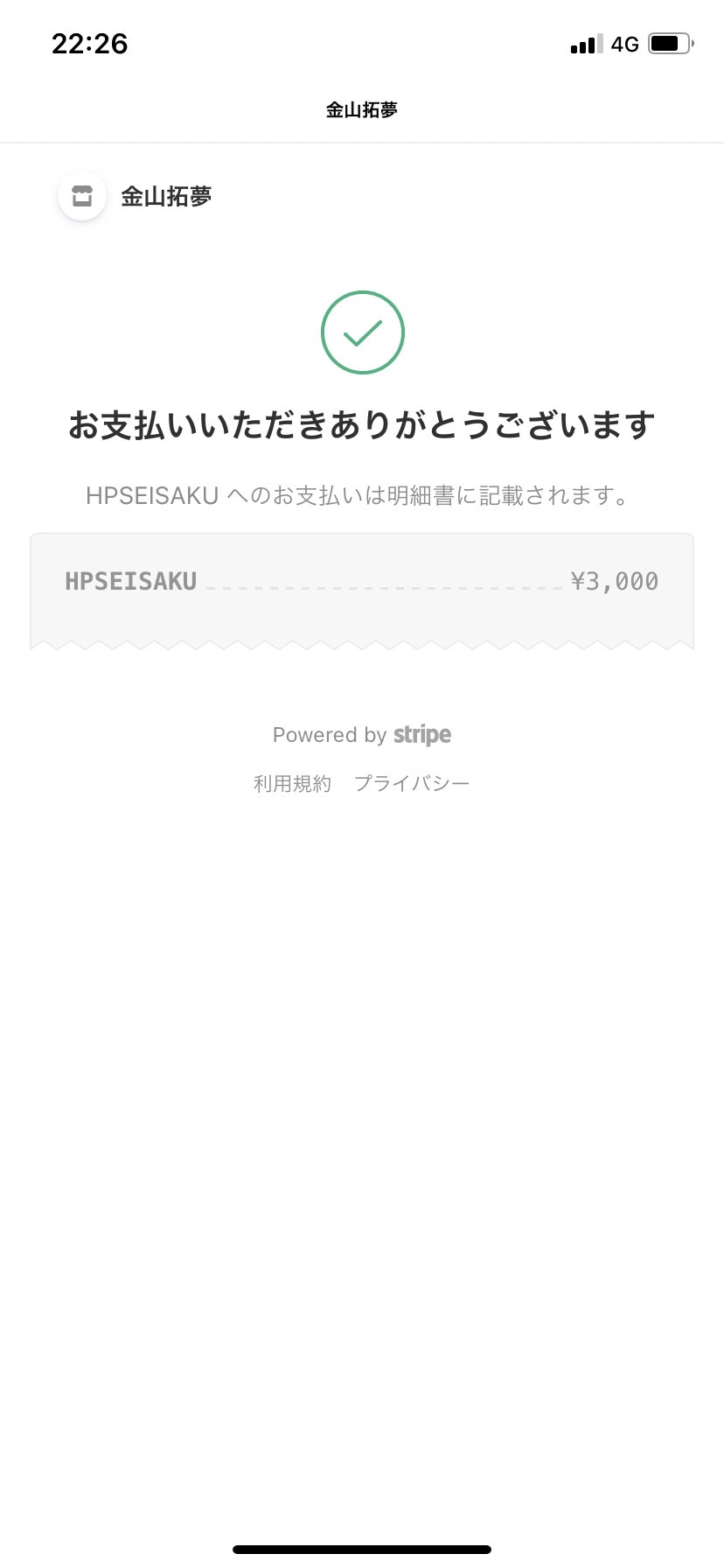
Task: Open the プライバシー privacy link
Action: (x=412, y=783)
